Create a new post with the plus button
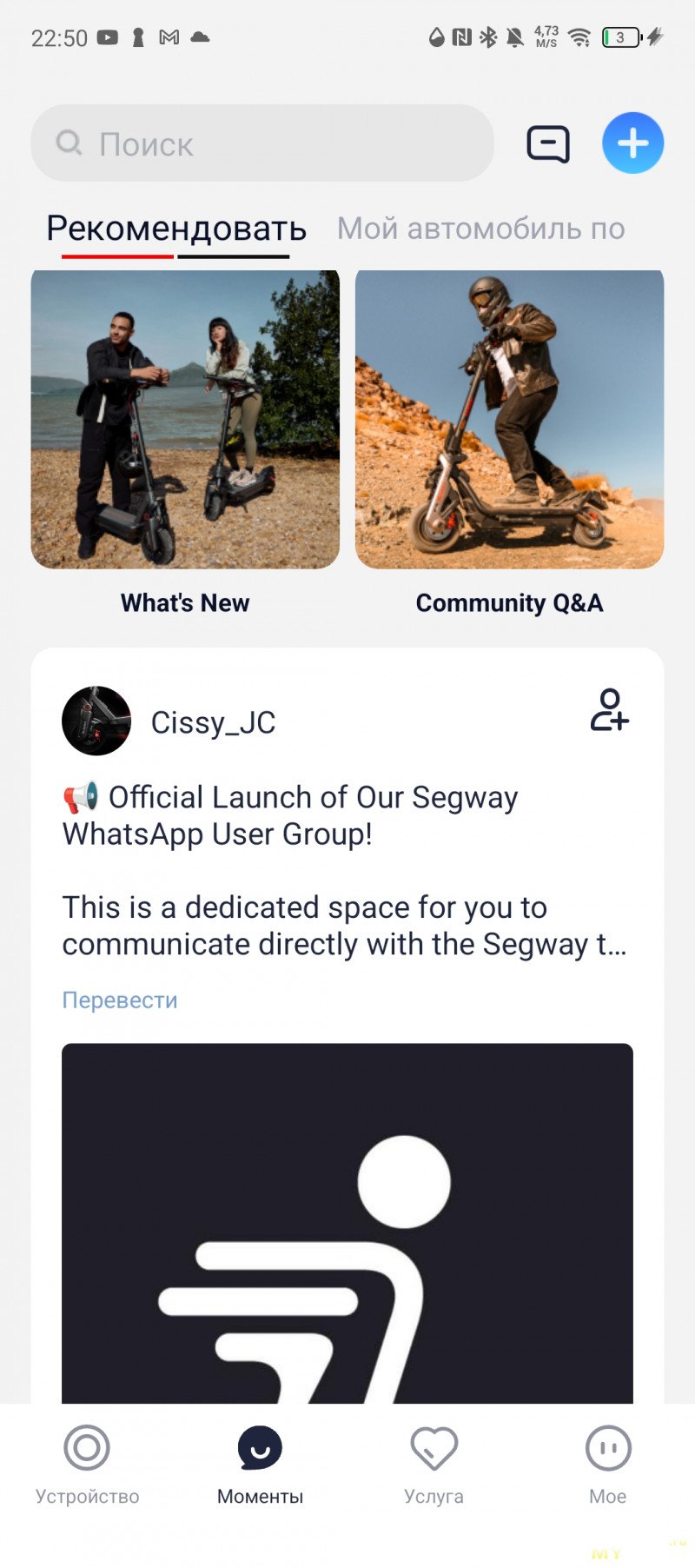This screenshot has width=695, height=1568. click(x=633, y=143)
